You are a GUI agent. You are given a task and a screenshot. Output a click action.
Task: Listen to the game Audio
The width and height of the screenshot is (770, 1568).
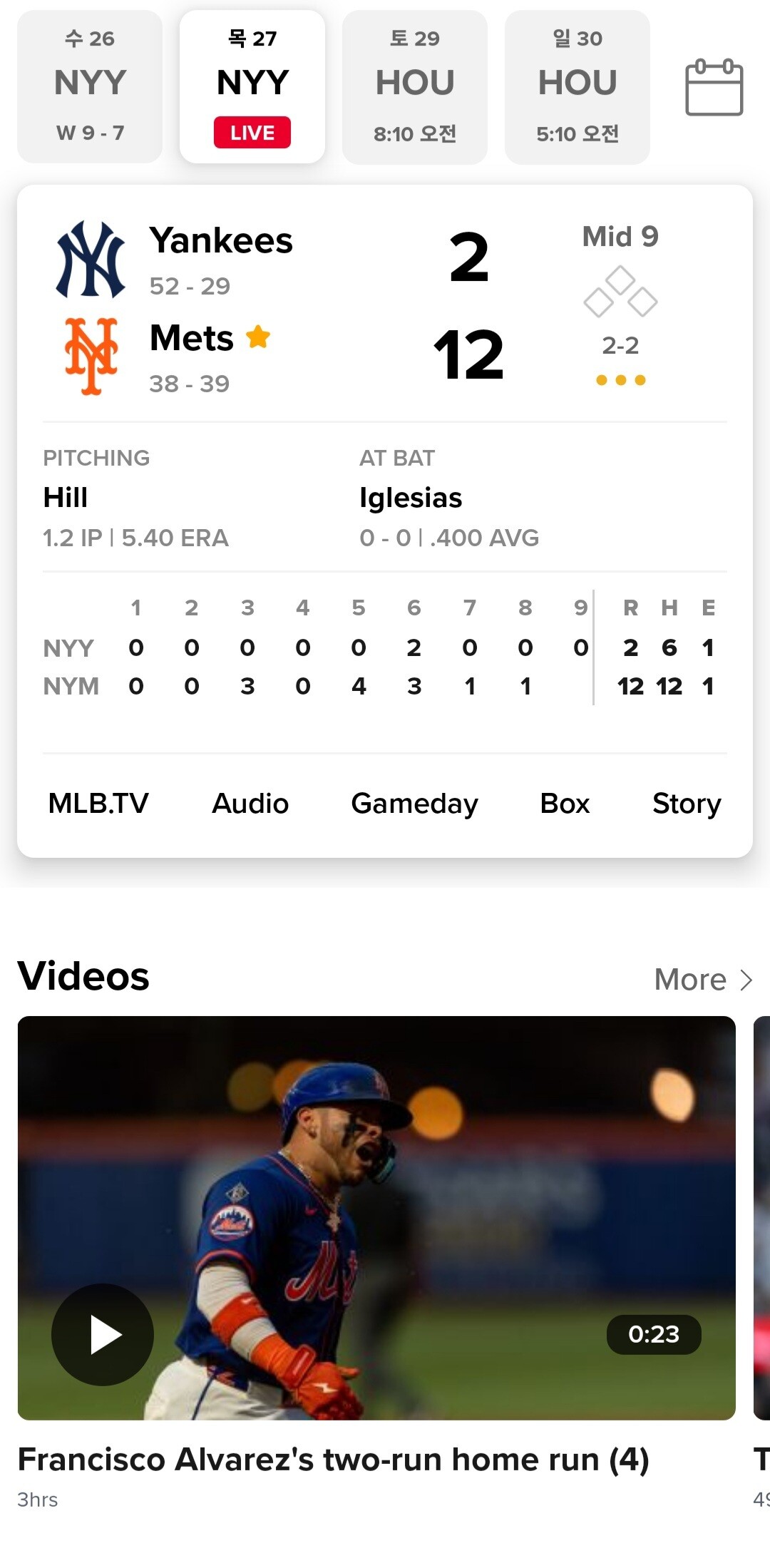pos(250,804)
